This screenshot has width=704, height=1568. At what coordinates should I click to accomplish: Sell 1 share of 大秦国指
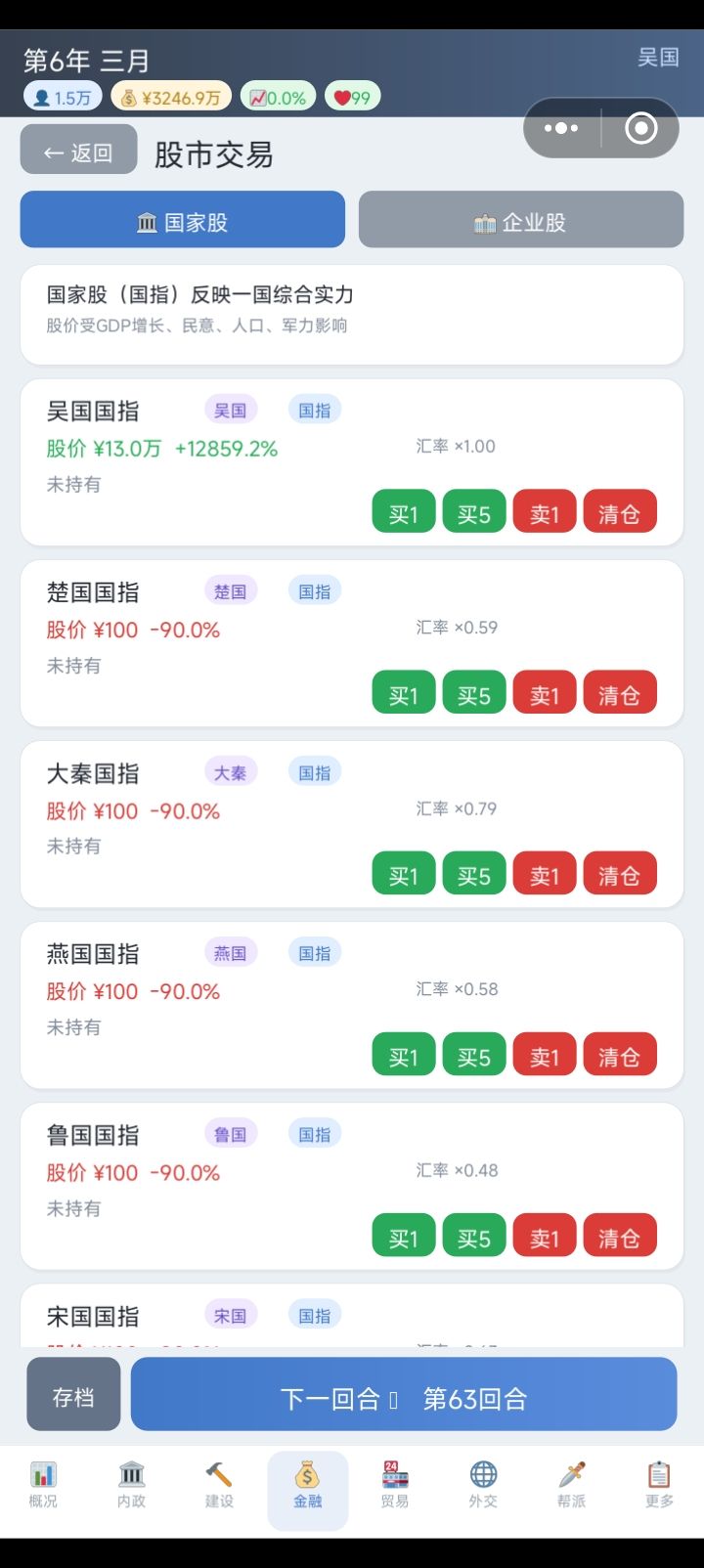click(545, 876)
